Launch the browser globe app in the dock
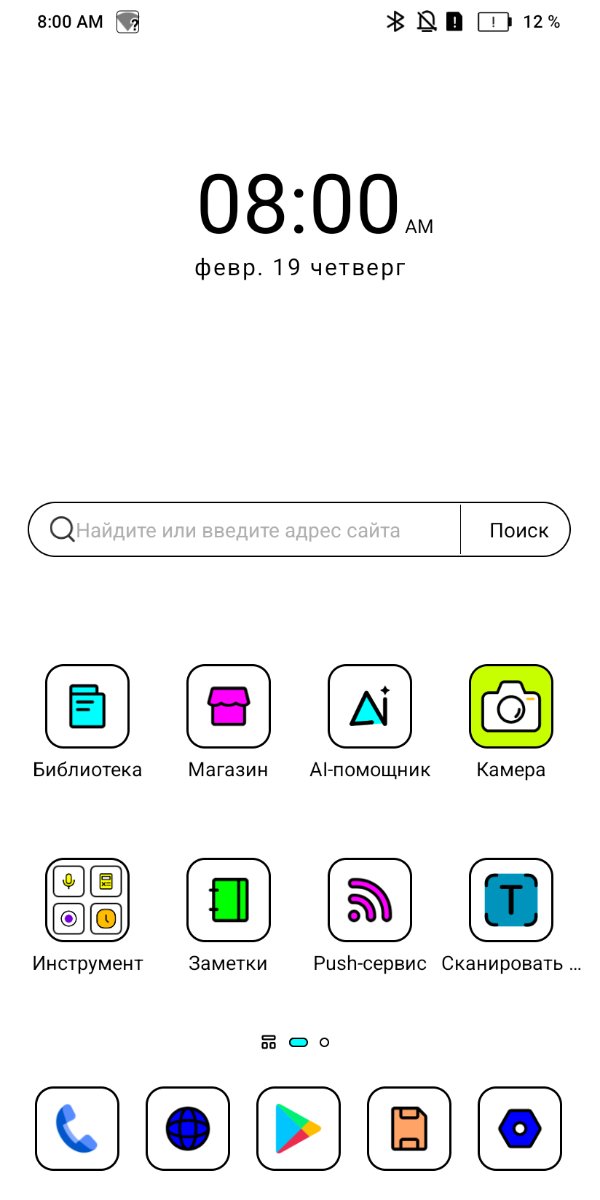 [188, 1129]
